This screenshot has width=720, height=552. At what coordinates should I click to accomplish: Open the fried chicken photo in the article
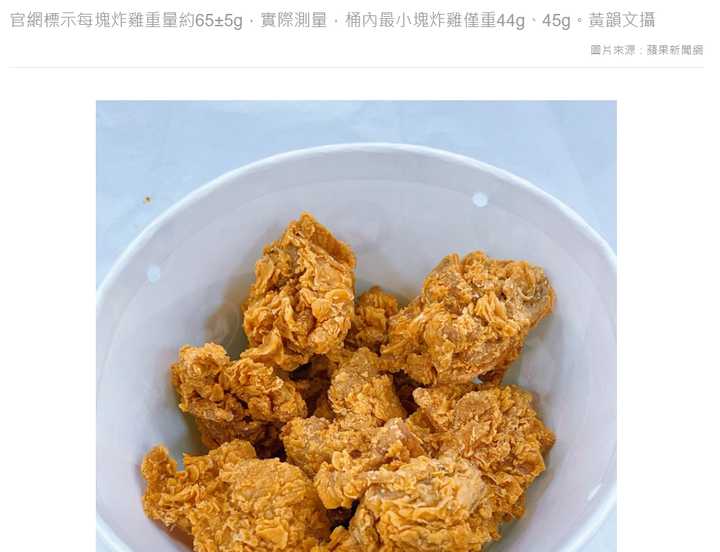pyautogui.click(x=356, y=330)
